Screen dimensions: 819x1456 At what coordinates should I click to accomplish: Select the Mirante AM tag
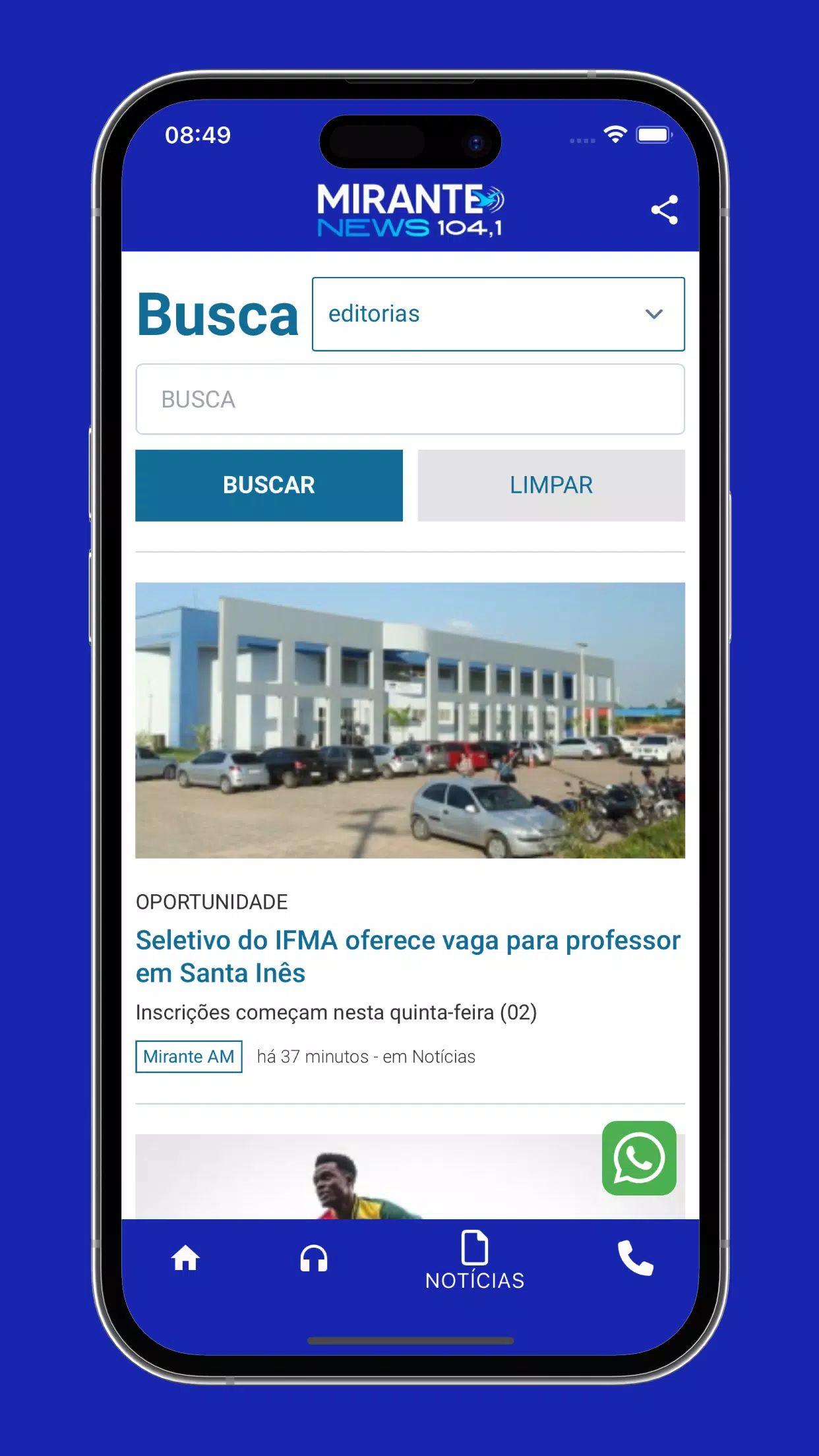(x=189, y=1056)
